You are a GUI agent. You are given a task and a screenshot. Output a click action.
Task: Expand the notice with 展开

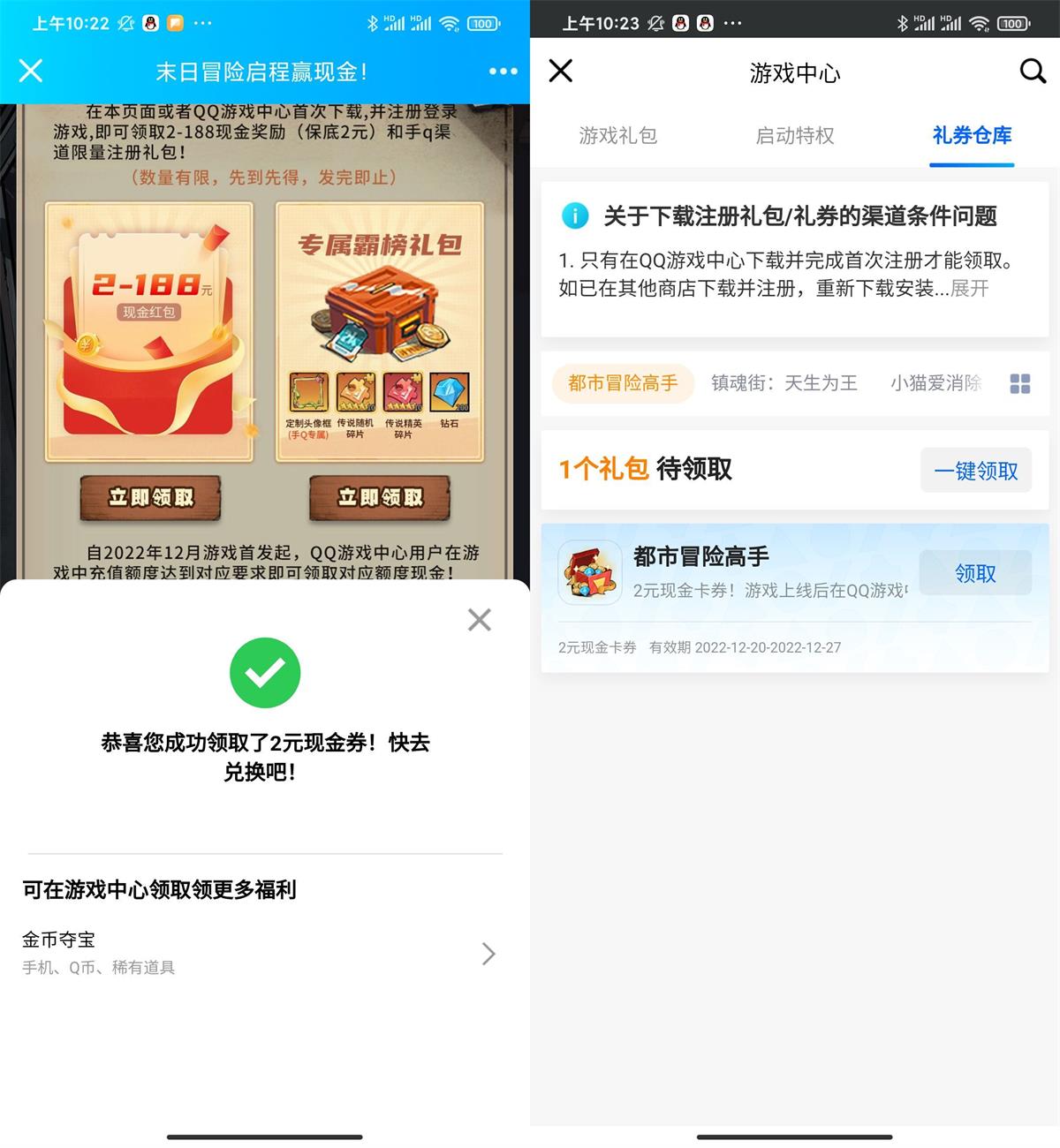(969, 289)
